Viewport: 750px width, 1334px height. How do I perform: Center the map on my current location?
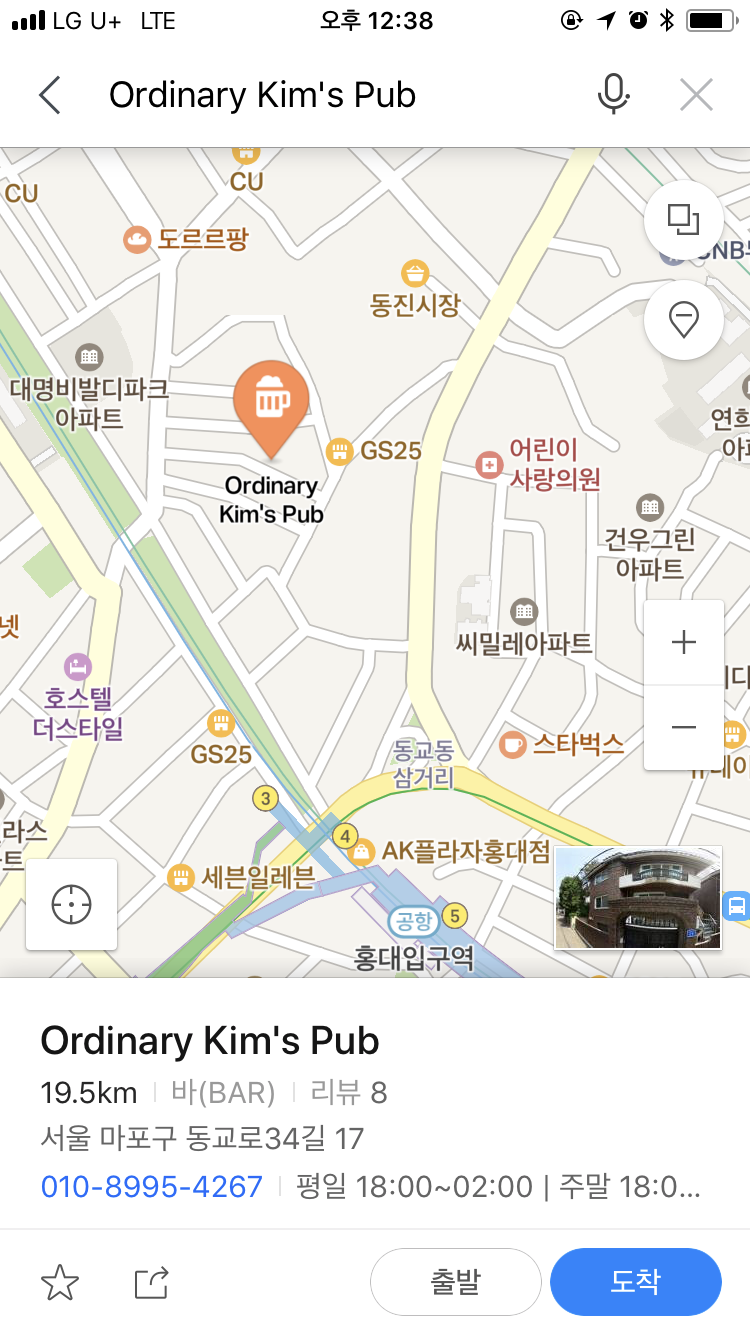pos(71,904)
